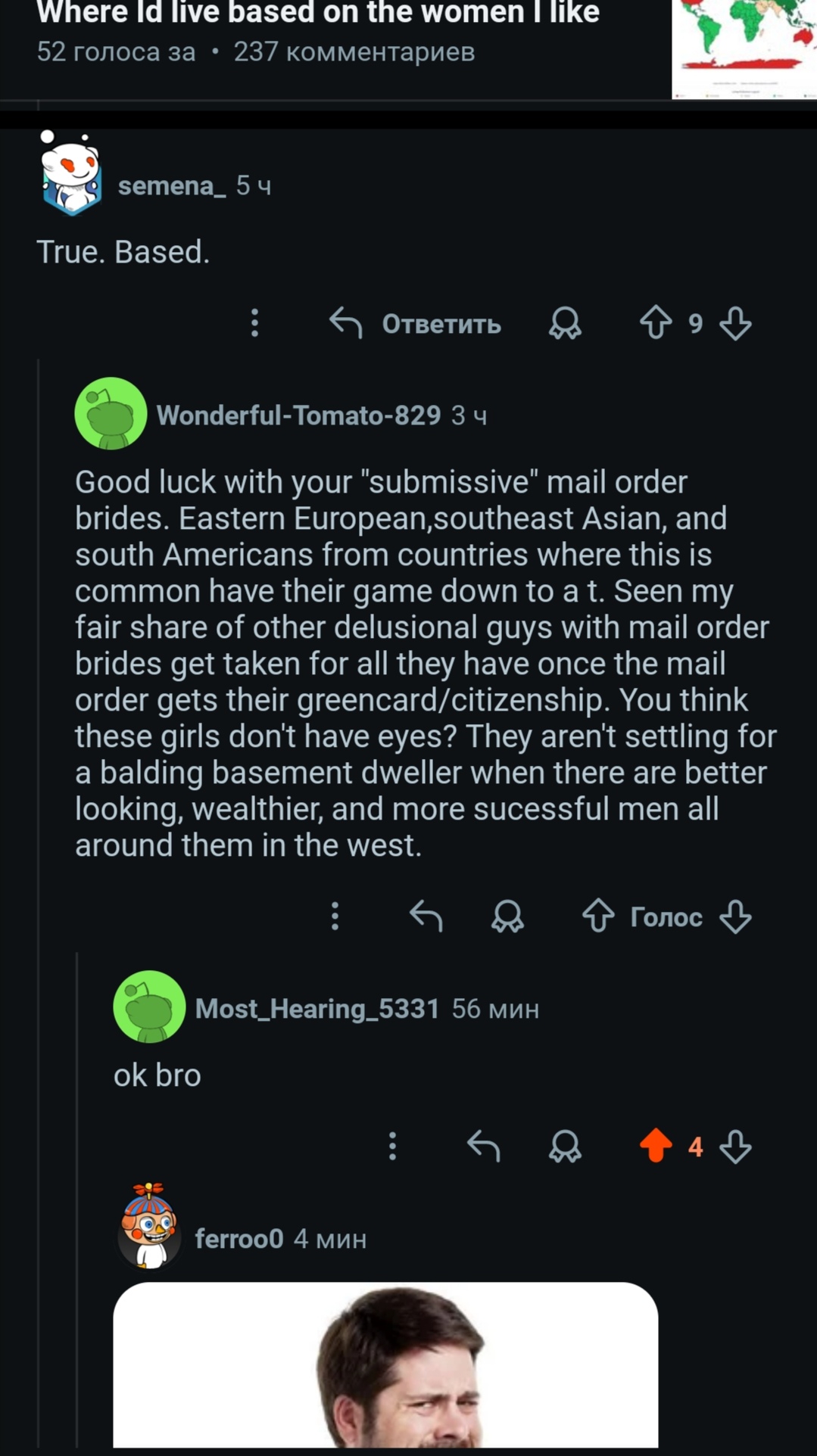This screenshot has height=1456, width=817.
Task: Open Most_Hearing_5331 profile
Action: point(317,1009)
